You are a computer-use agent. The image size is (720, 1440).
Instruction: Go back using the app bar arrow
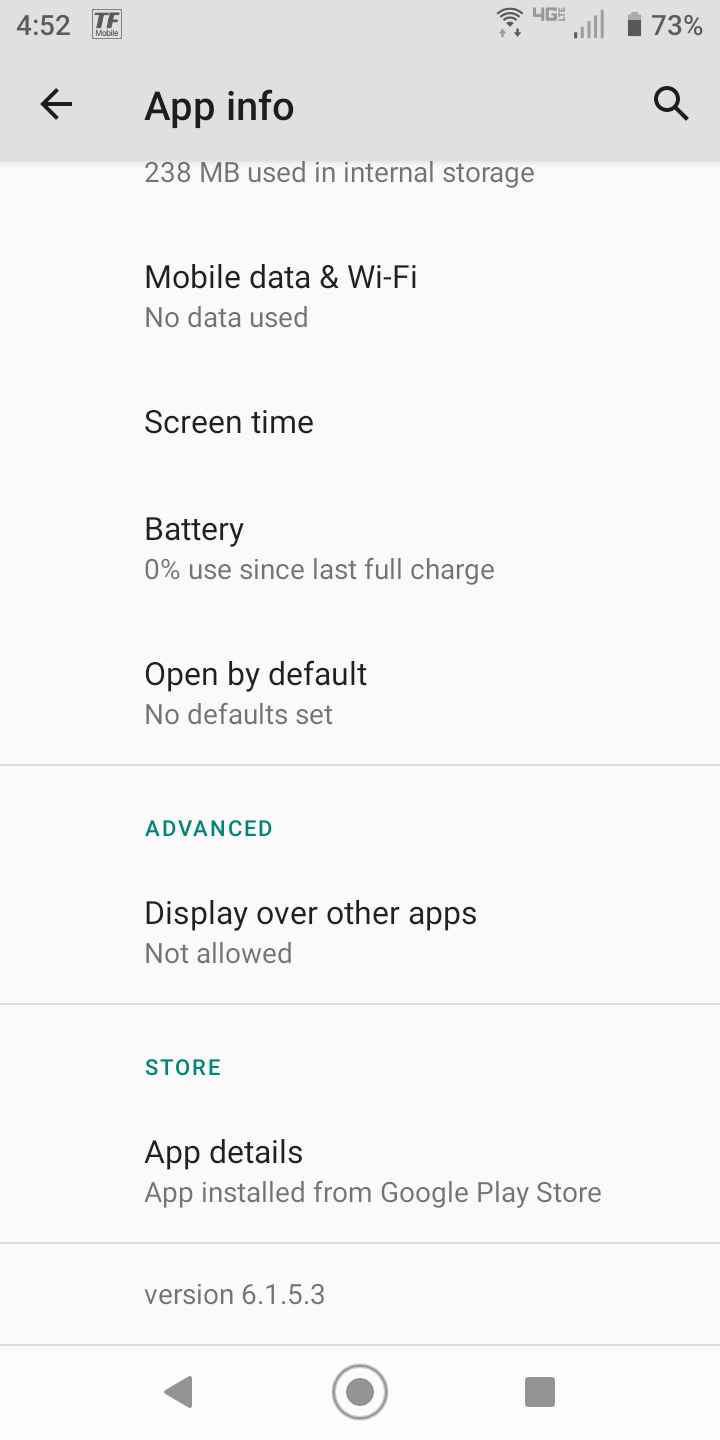(57, 104)
